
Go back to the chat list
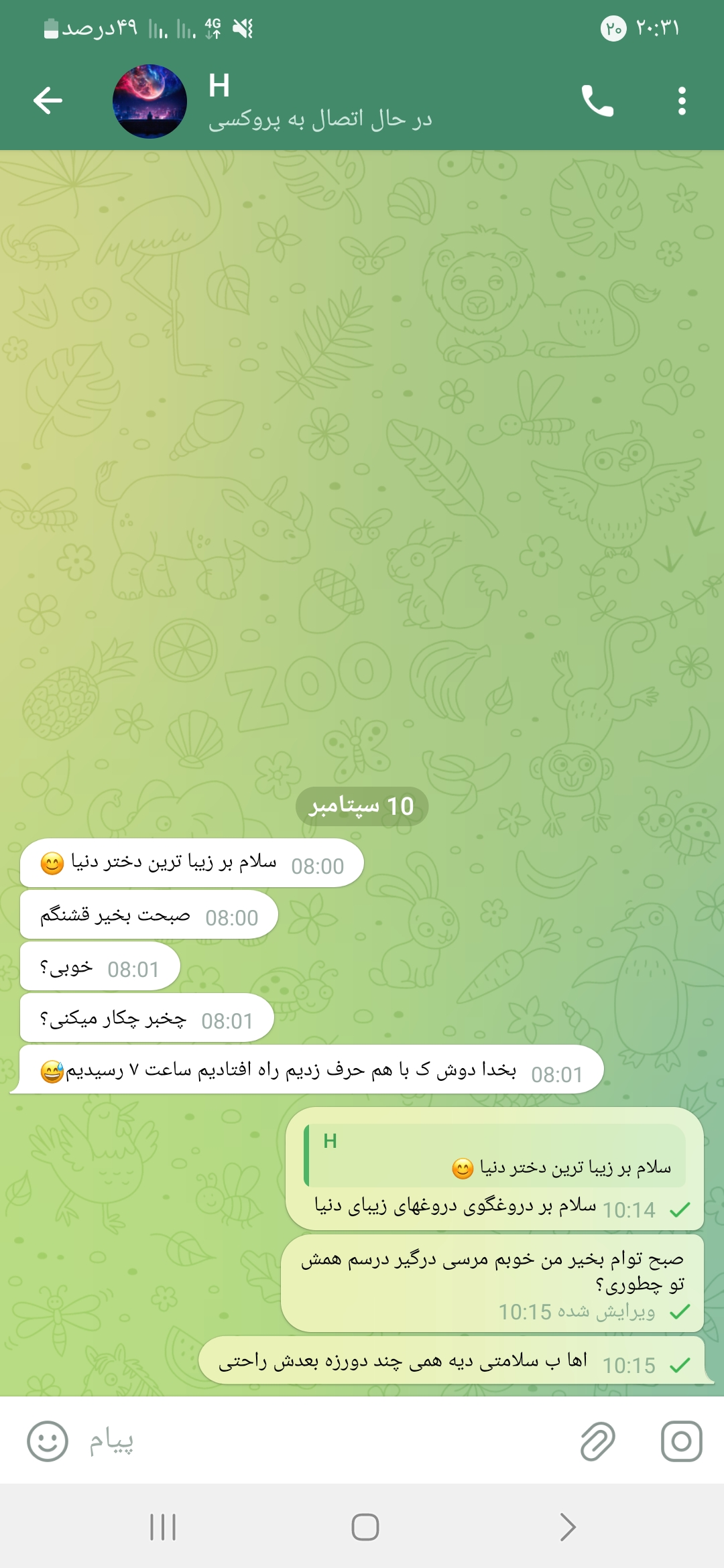click(x=48, y=101)
